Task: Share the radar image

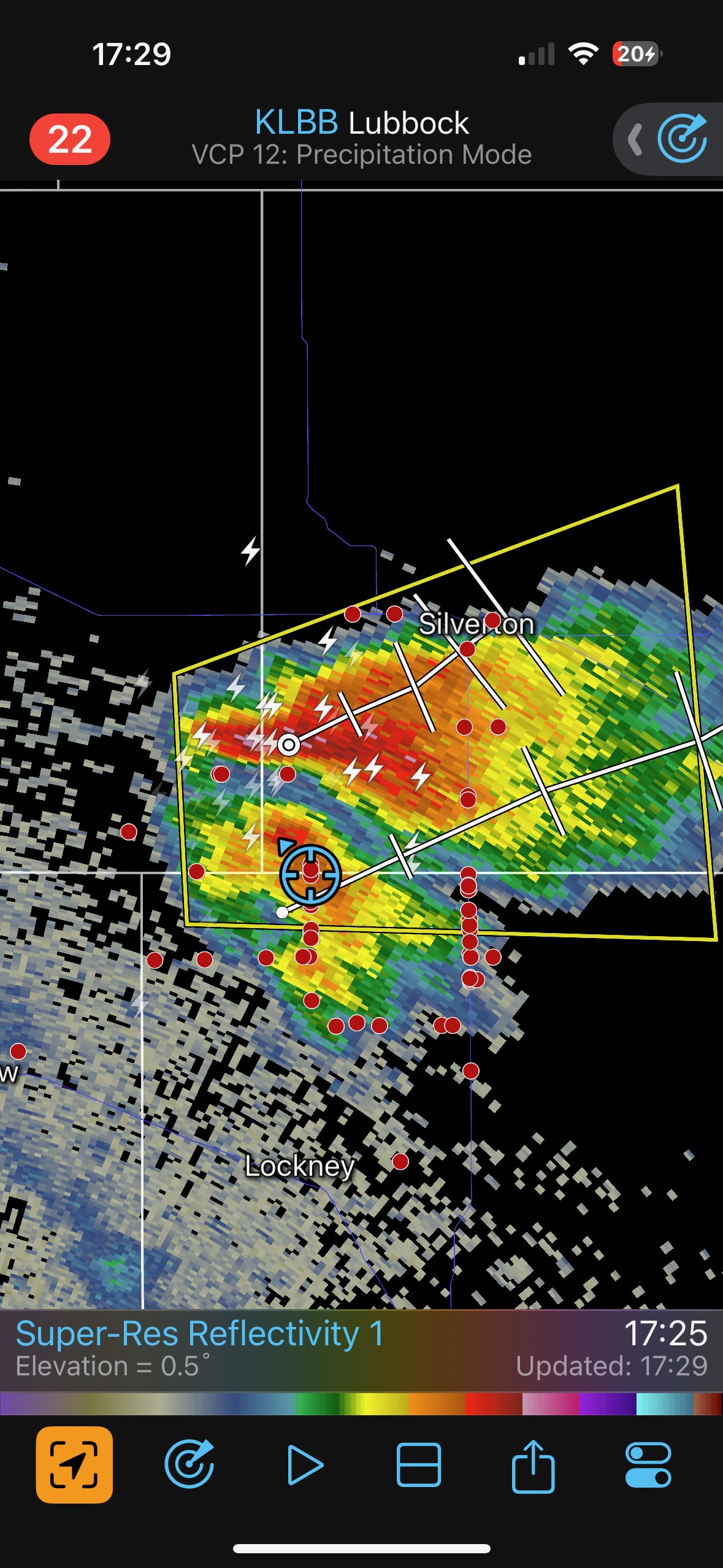Action: 533,1464
